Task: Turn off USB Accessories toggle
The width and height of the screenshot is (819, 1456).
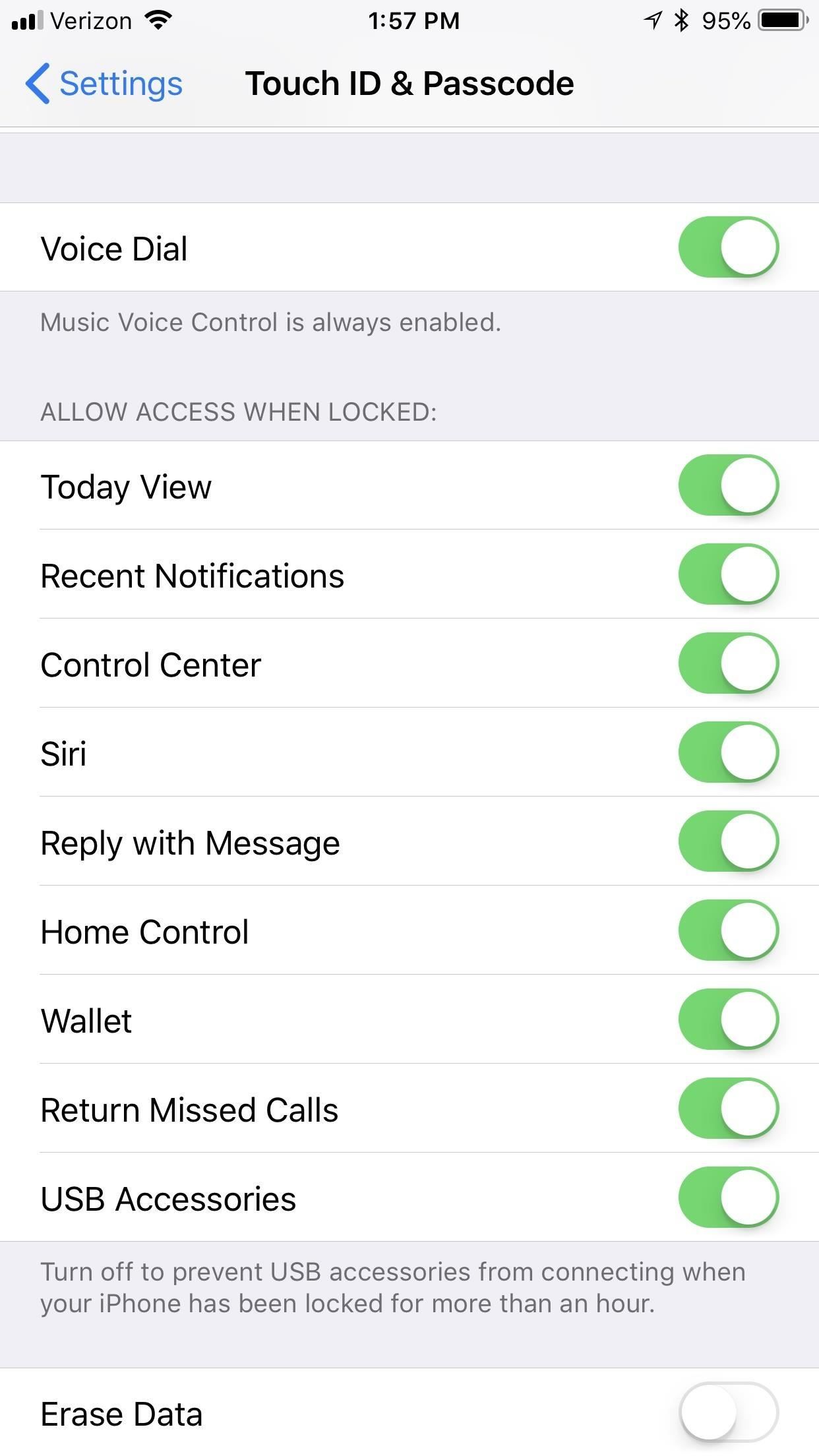Action: (729, 1198)
